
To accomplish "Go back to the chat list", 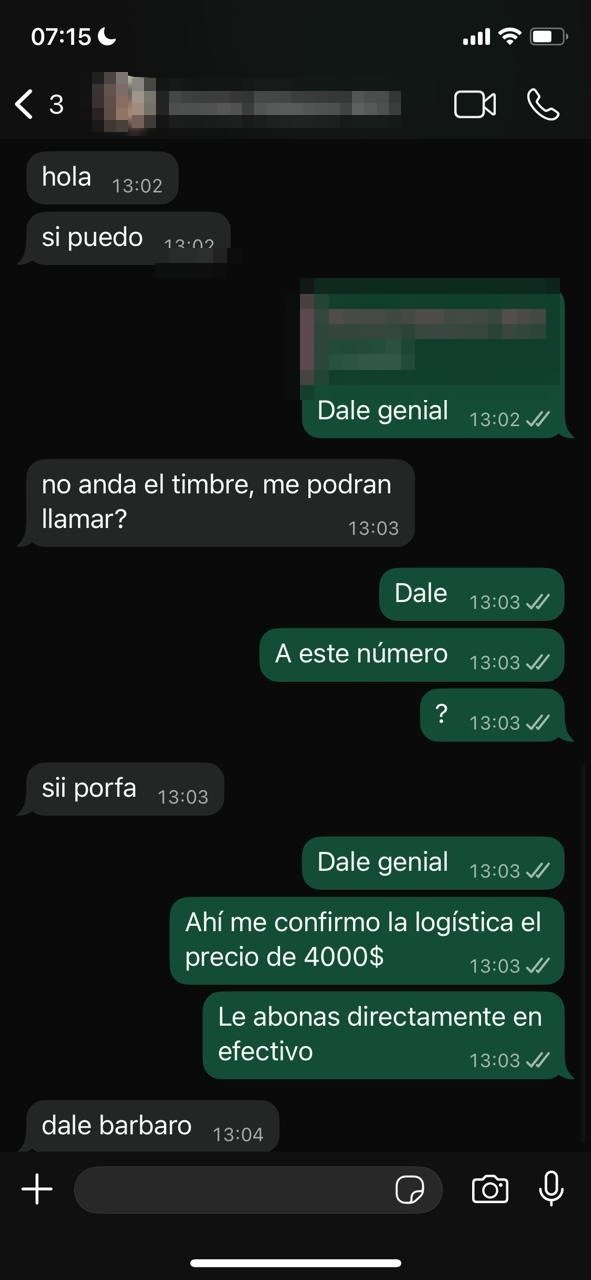I will pos(38,104).
